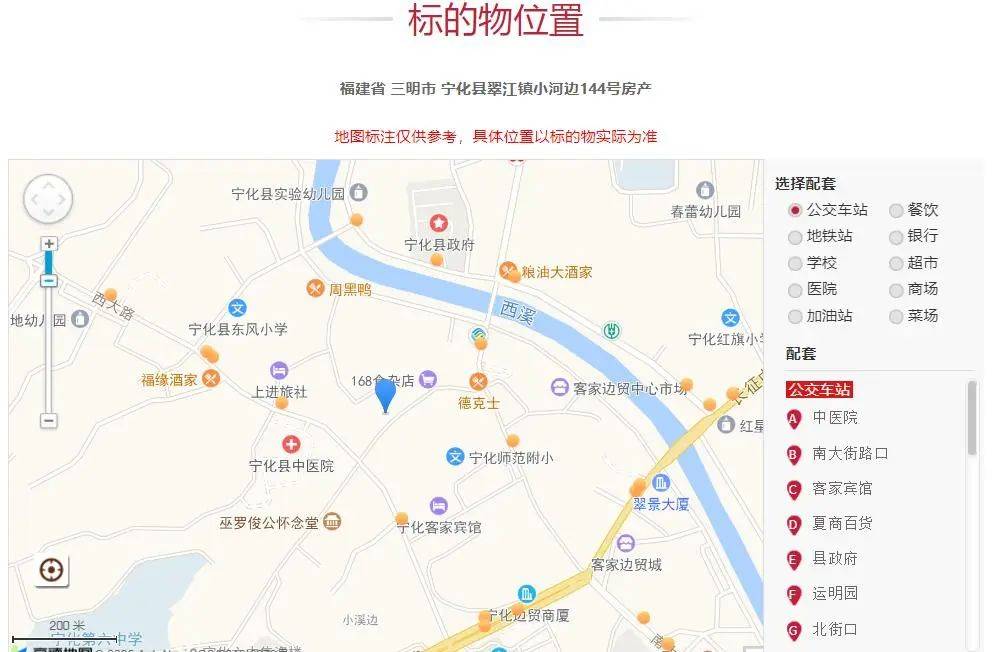The height and width of the screenshot is (652, 992).
Task: Open bus stop C 客家宾馆
Action: click(x=842, y=489)
